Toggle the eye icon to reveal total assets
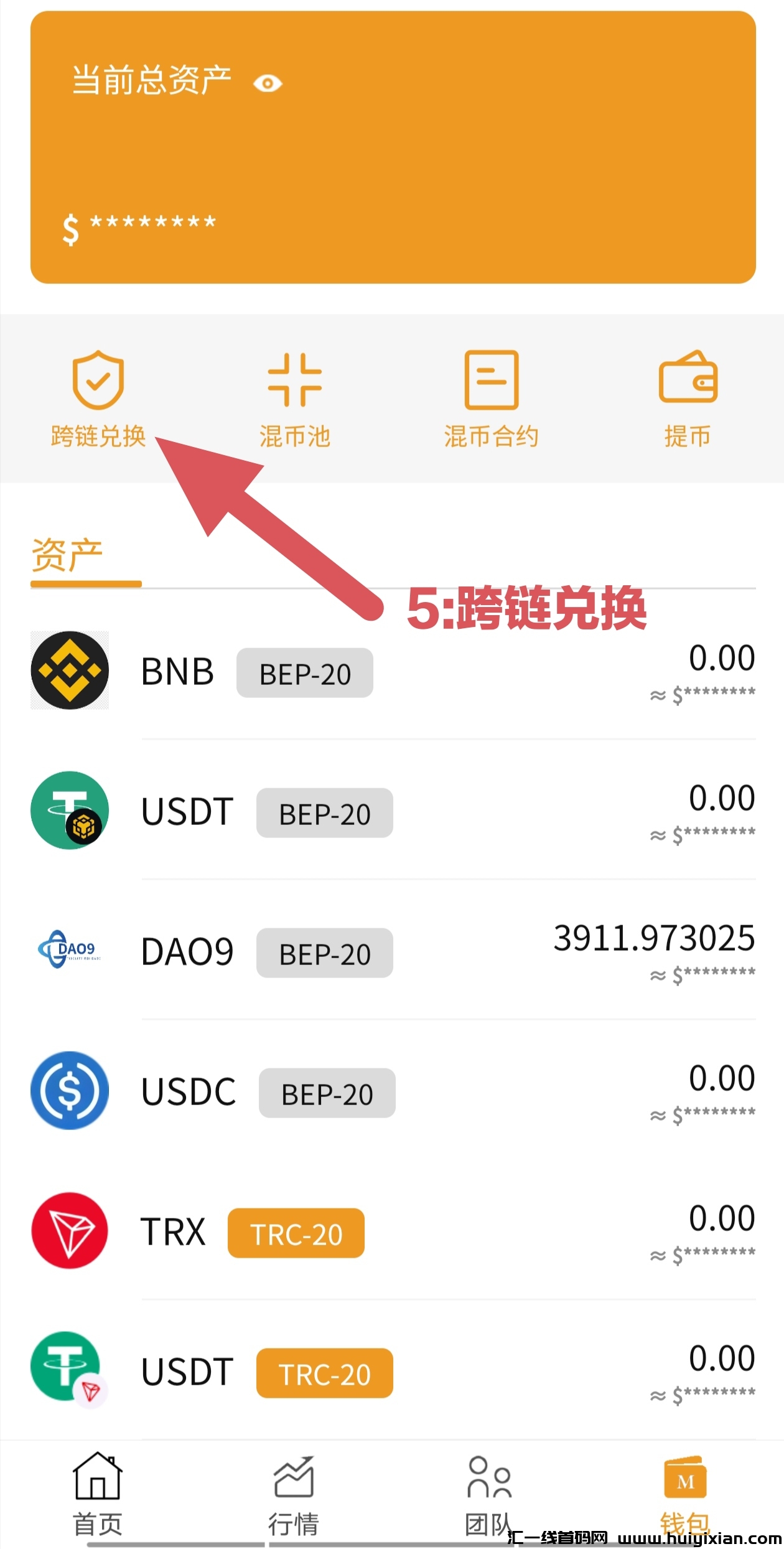This screenshot has width=784, height=1549. pyautogui.click(x=268, y=82)
